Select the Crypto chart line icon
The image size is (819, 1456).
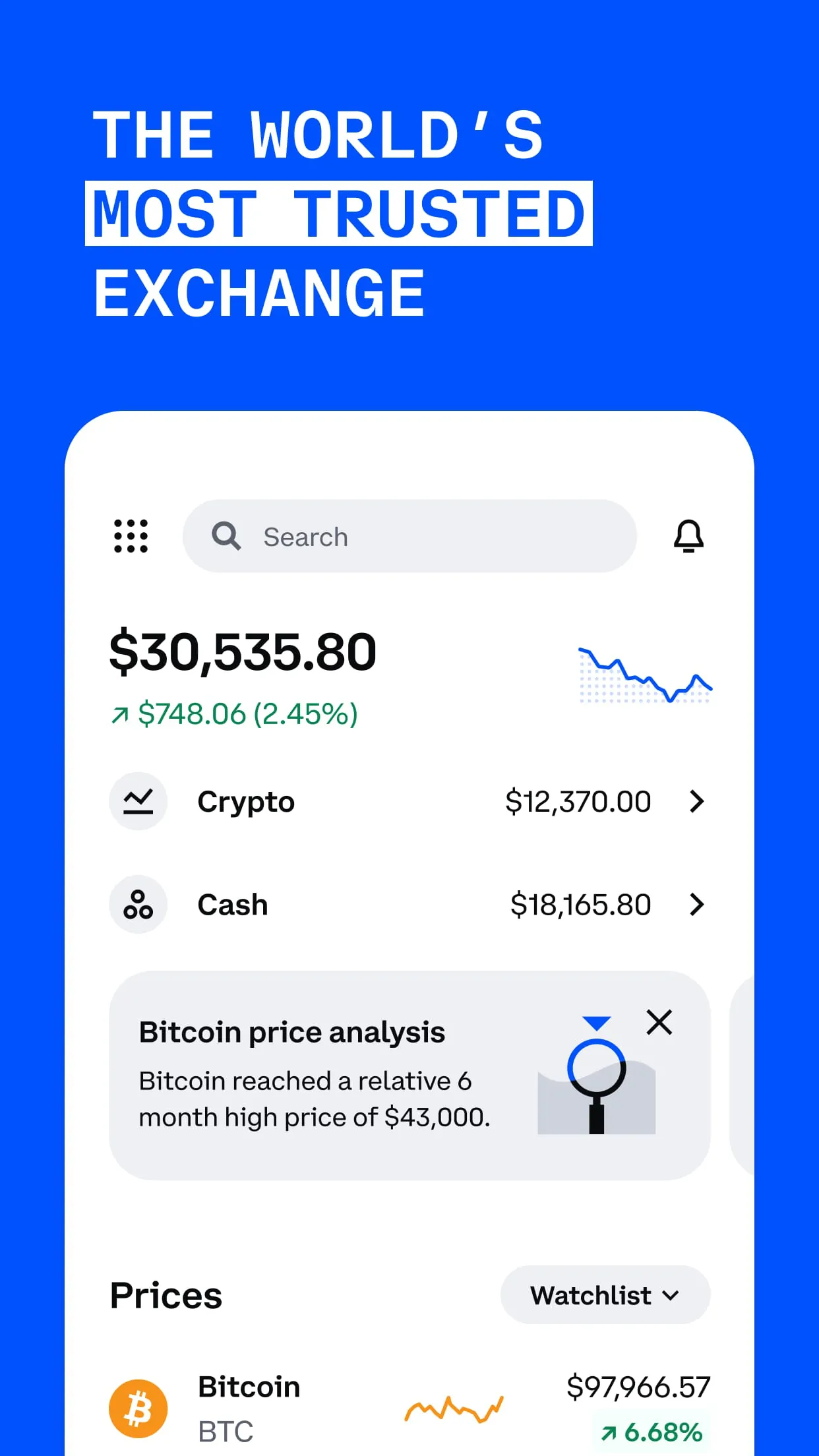tap(138, 801)
